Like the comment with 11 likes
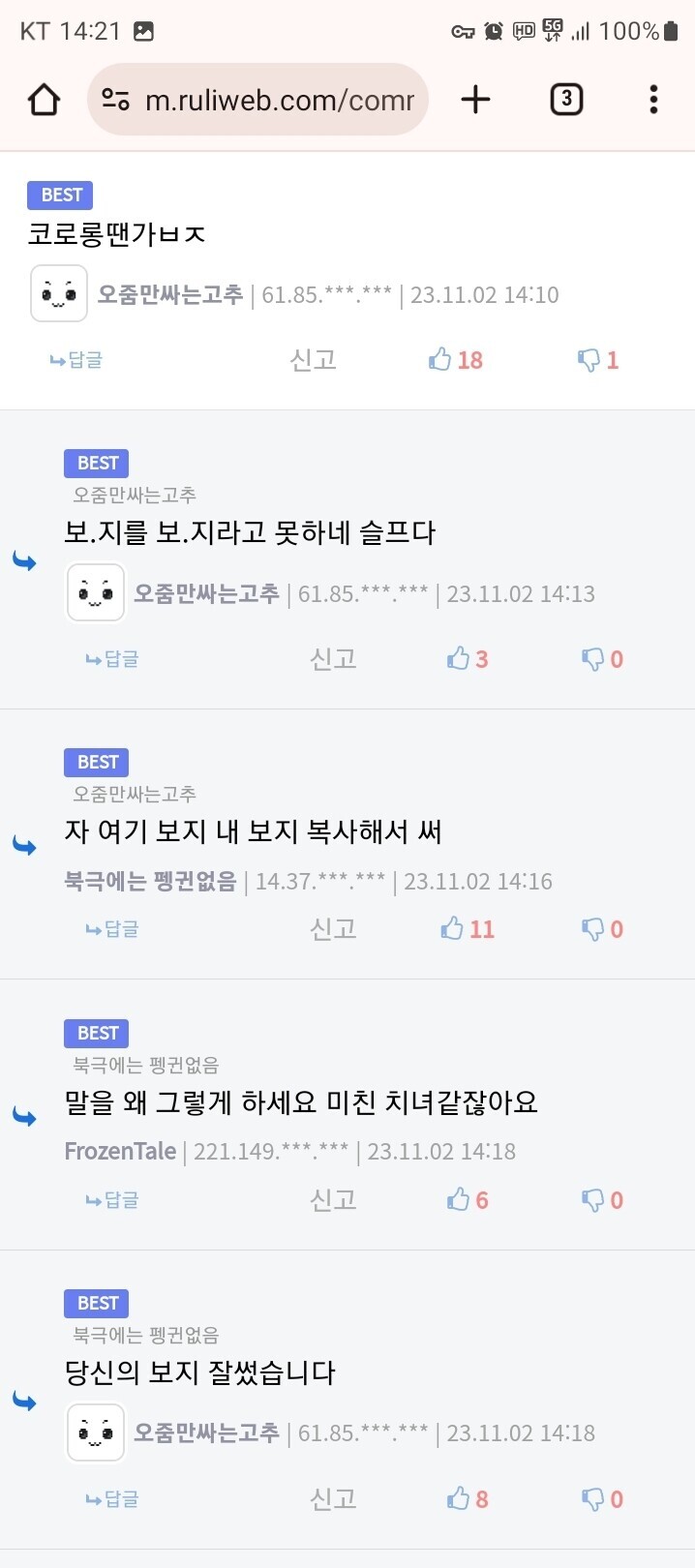This screenshot has height=1568, width=695. coord(467,929)
